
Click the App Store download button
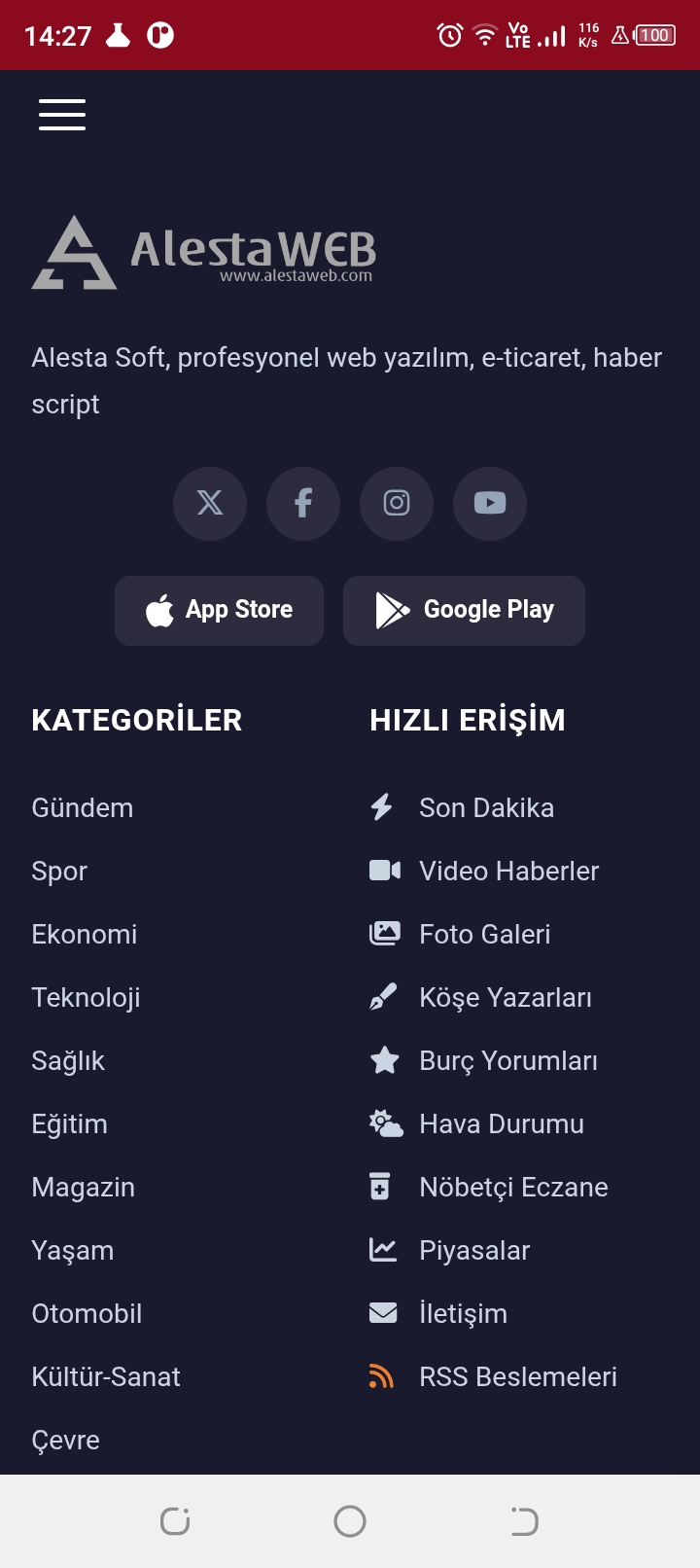tap(219, 610)
